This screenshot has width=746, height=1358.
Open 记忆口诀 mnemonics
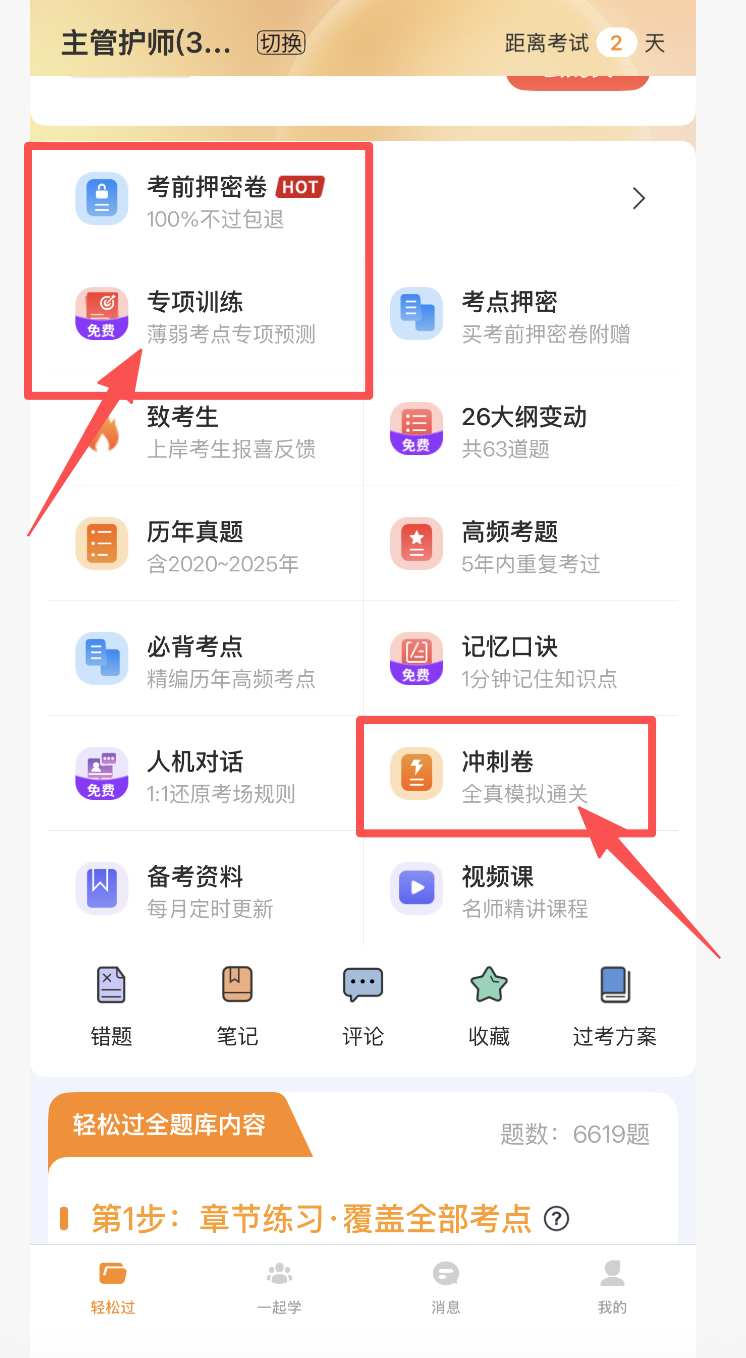[x=510, y=661]
